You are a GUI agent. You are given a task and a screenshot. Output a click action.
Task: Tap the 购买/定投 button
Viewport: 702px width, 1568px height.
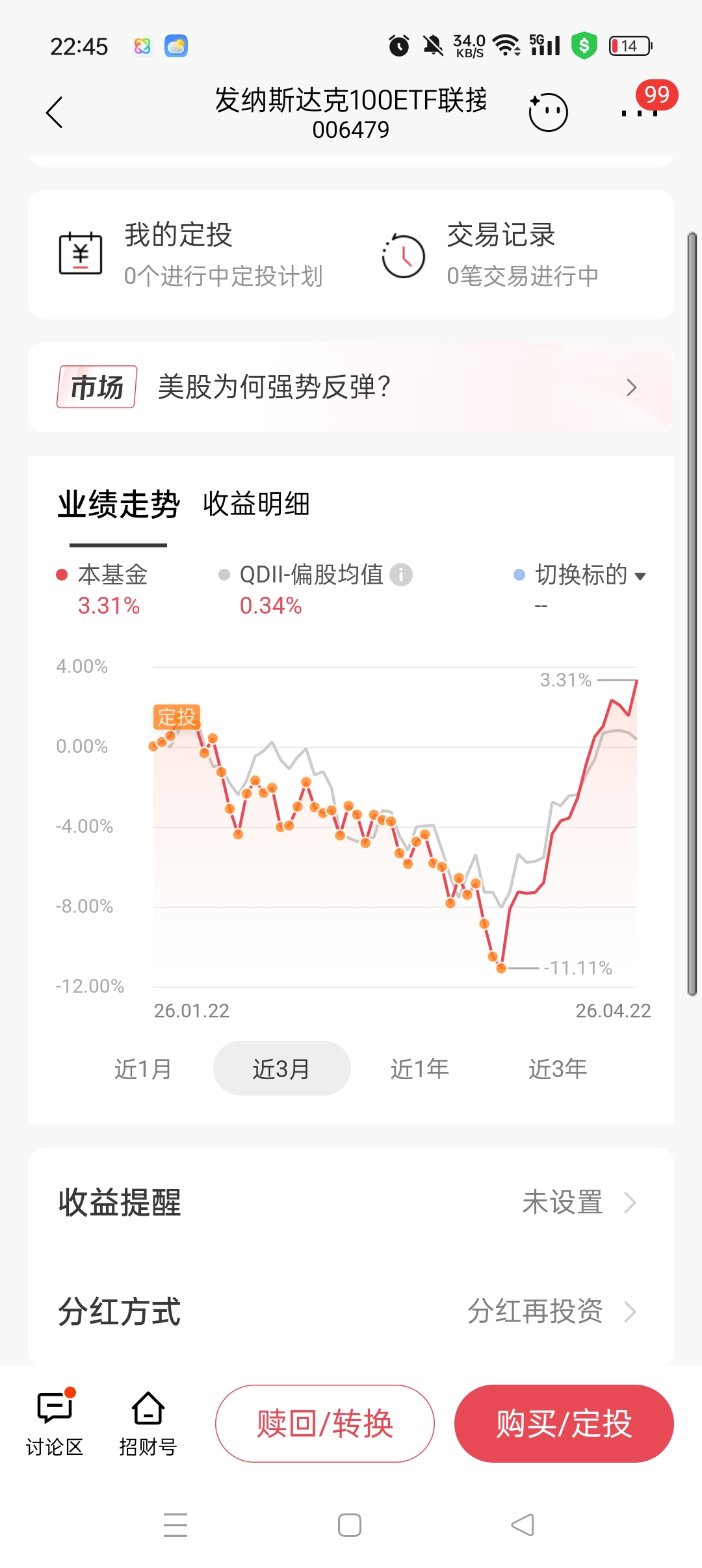[x=564, y=1424]
